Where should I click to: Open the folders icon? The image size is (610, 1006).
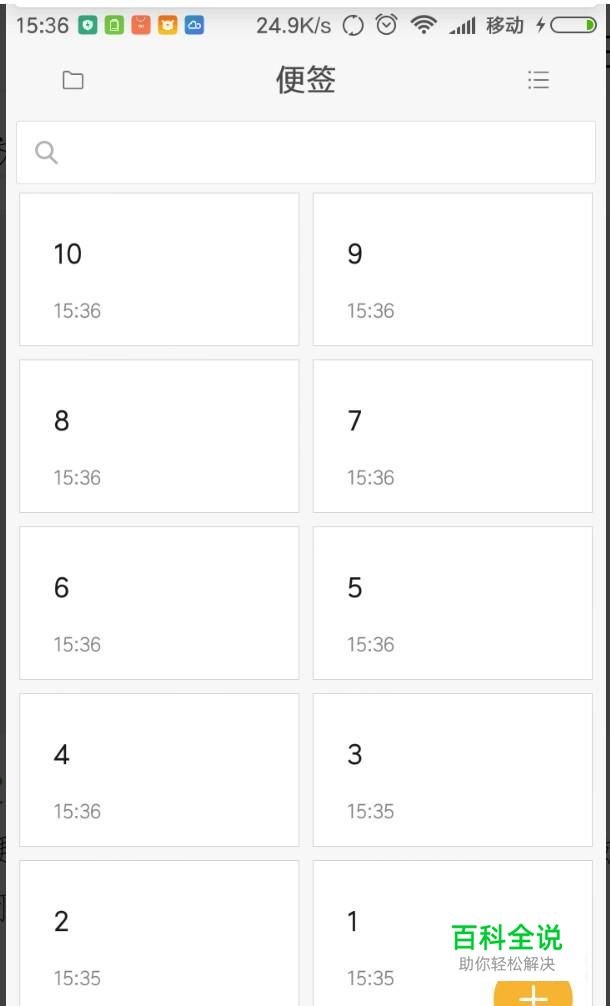[x=73, y=81]
